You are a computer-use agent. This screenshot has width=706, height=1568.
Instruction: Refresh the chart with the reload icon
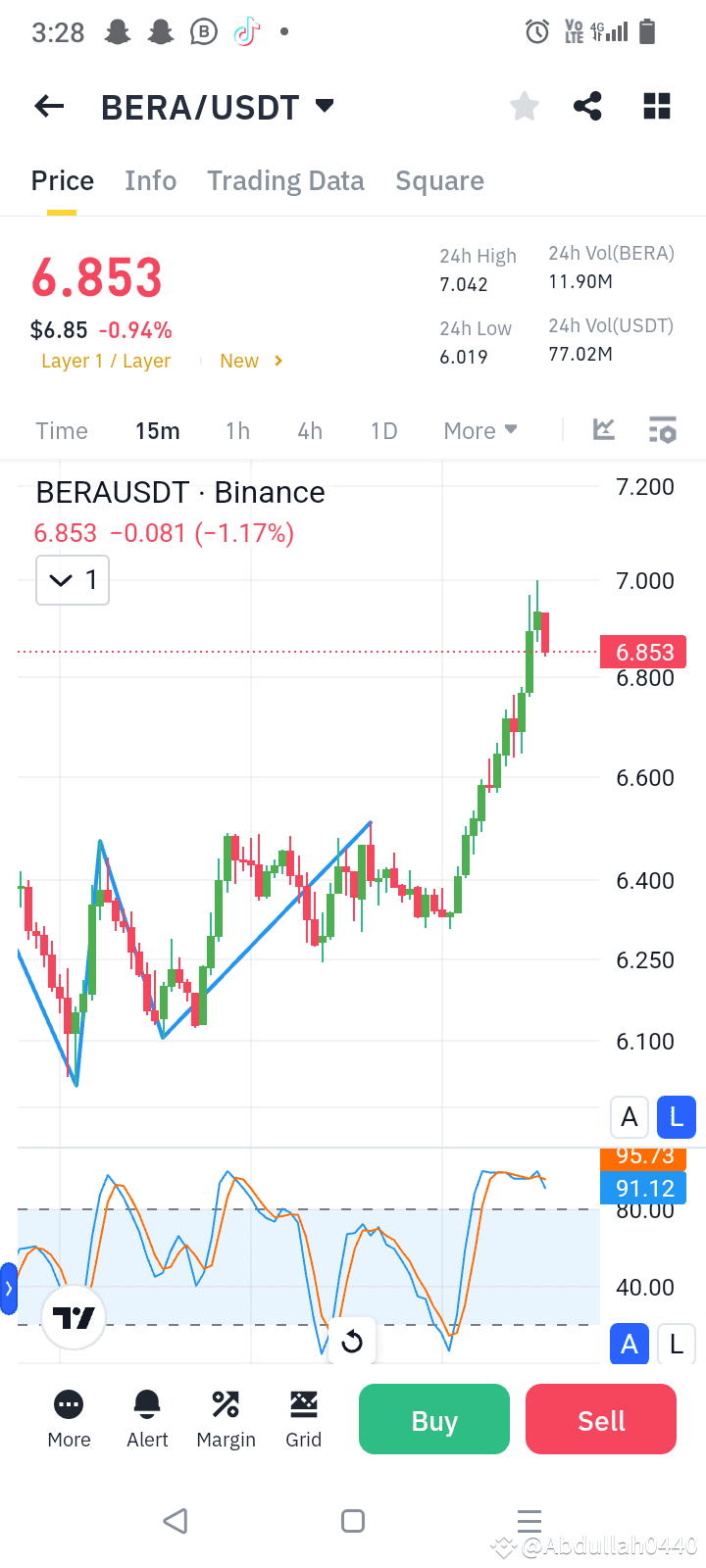[x=352, y=1342]
